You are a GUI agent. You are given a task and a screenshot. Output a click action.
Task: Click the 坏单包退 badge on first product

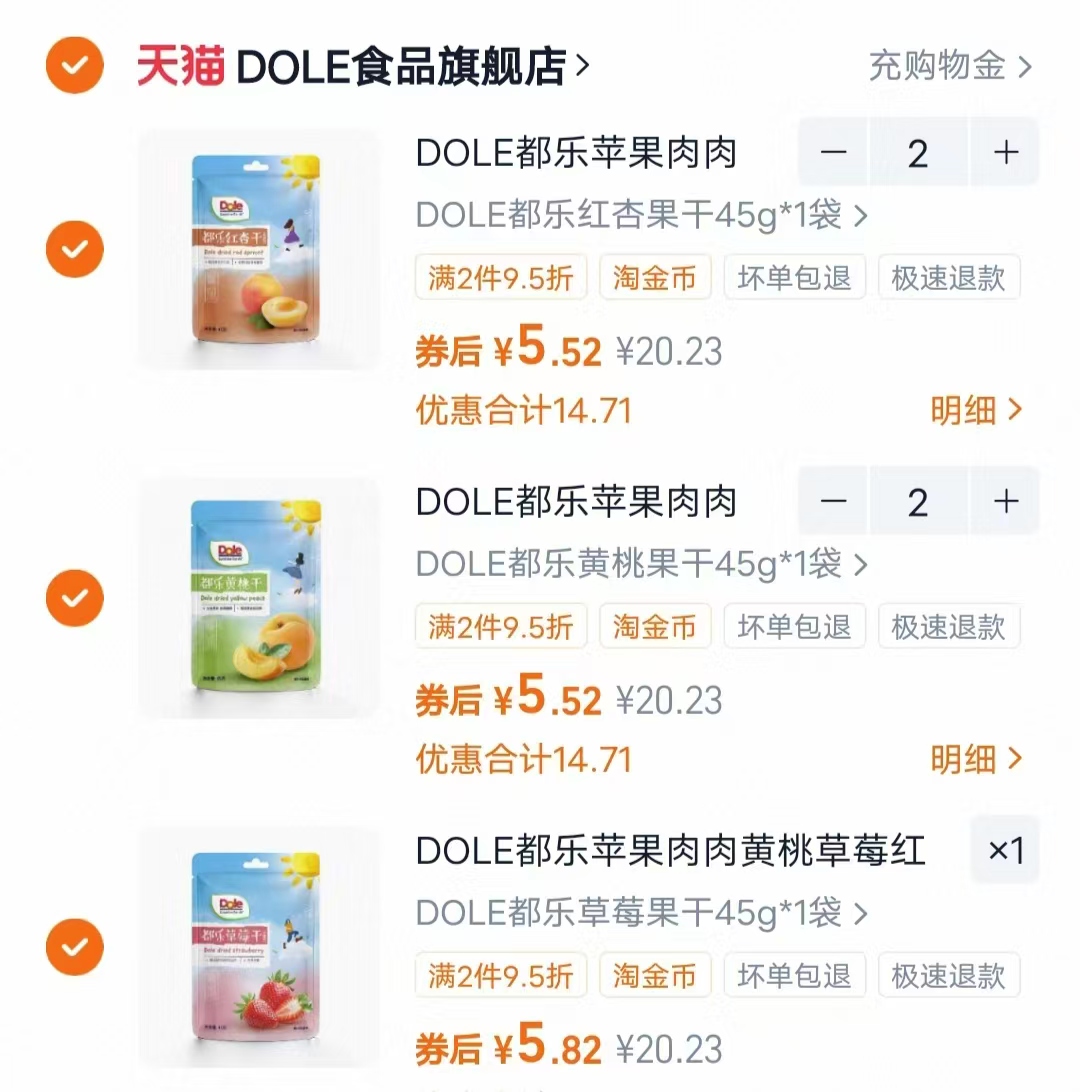click(795, 278)
